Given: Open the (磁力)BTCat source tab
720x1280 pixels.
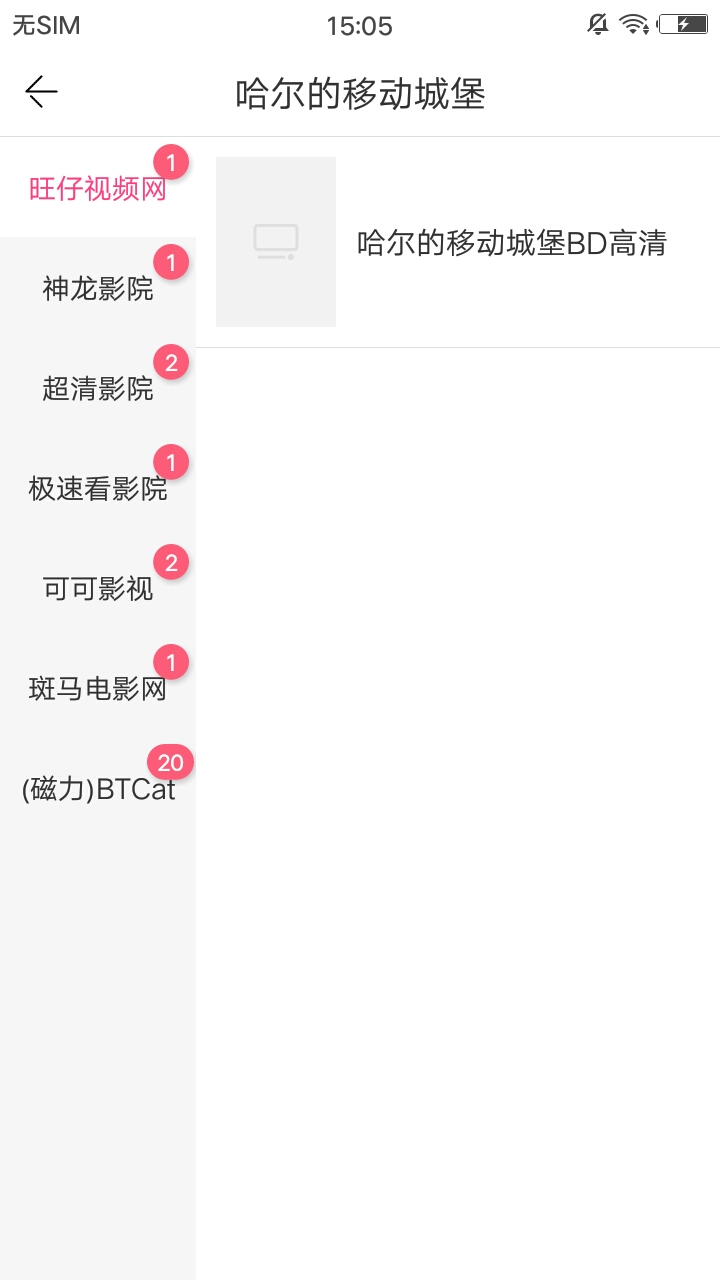Looking at the screenshot, I should (98, 788).
